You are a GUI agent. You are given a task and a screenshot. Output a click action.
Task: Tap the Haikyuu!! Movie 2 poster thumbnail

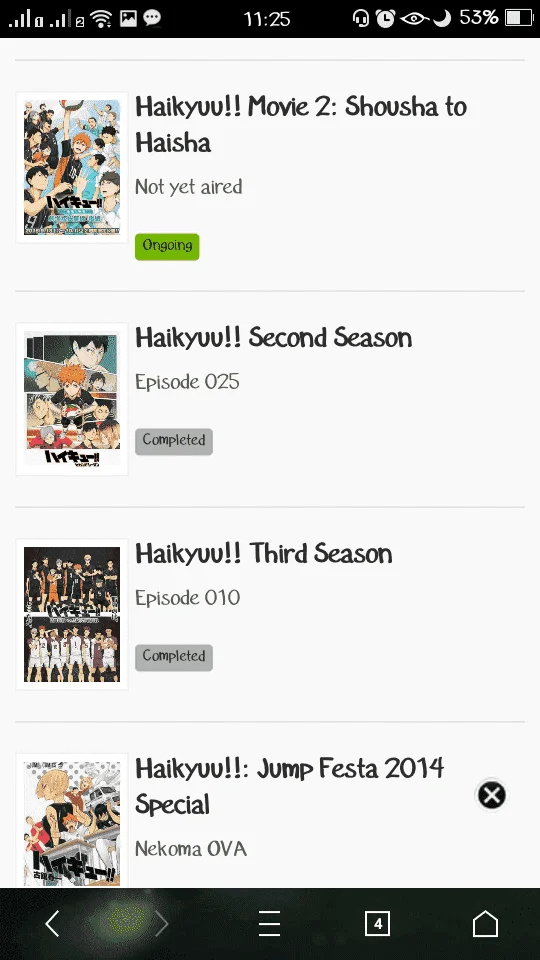click(72, 167)
